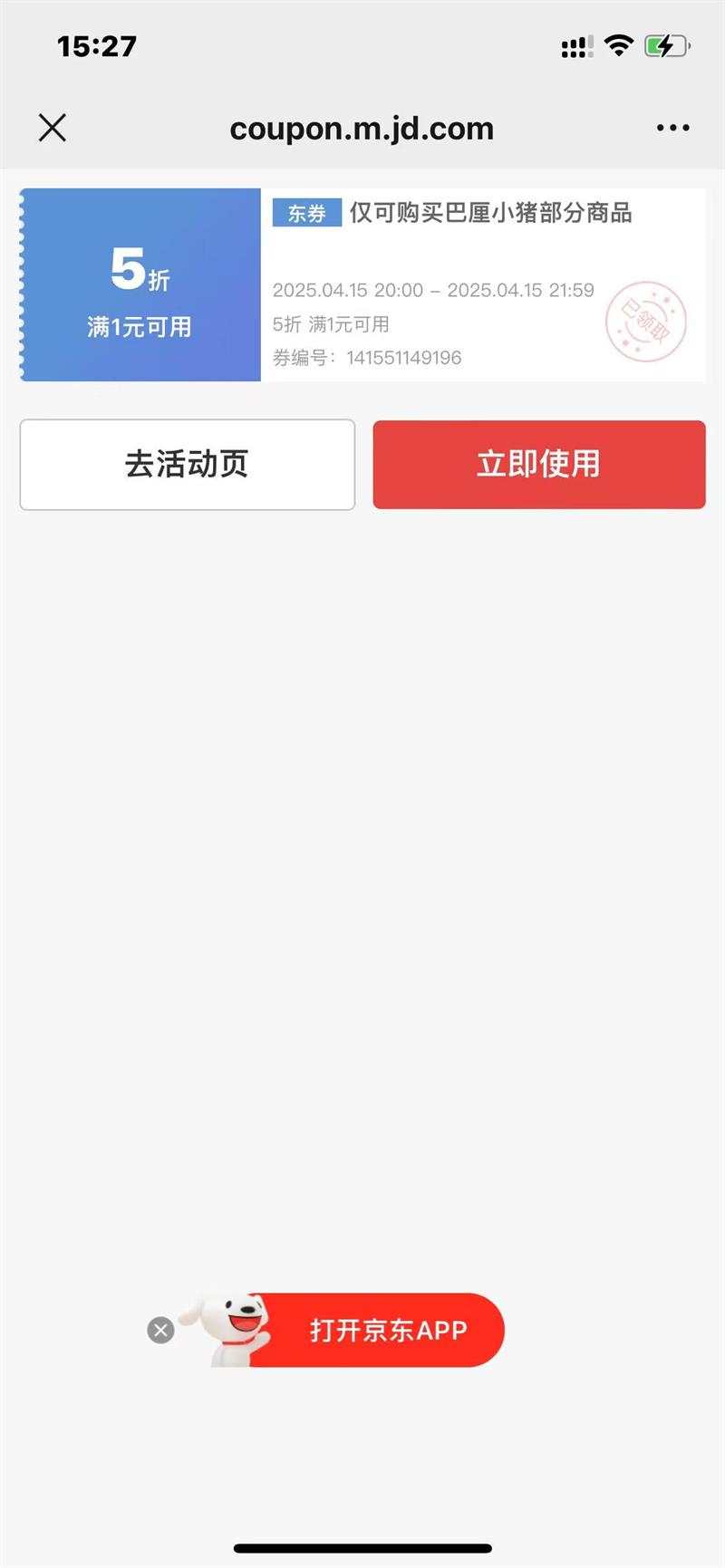Open the 5折 巴厘小猪 coupon card
725x1568 pixels.
[362, 284]
